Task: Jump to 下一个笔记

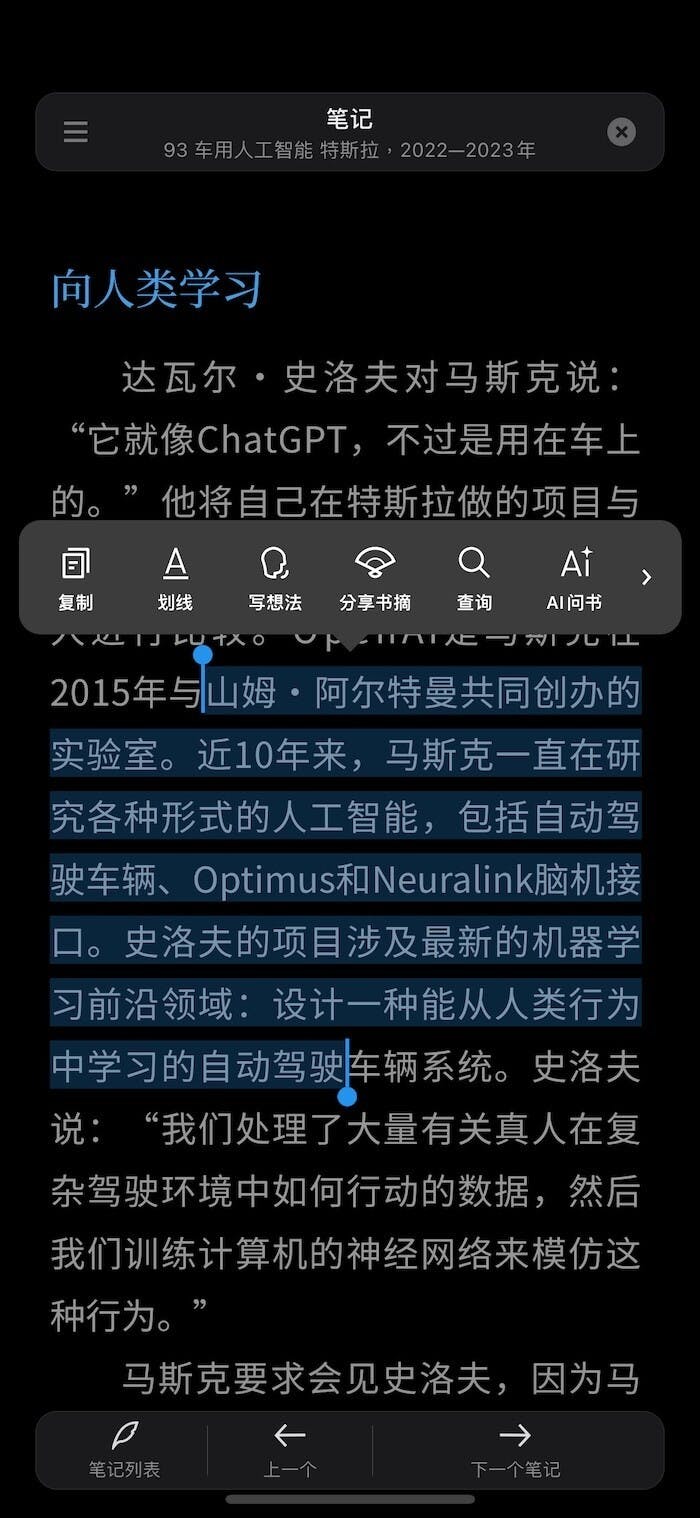Action: point(515,1449)
